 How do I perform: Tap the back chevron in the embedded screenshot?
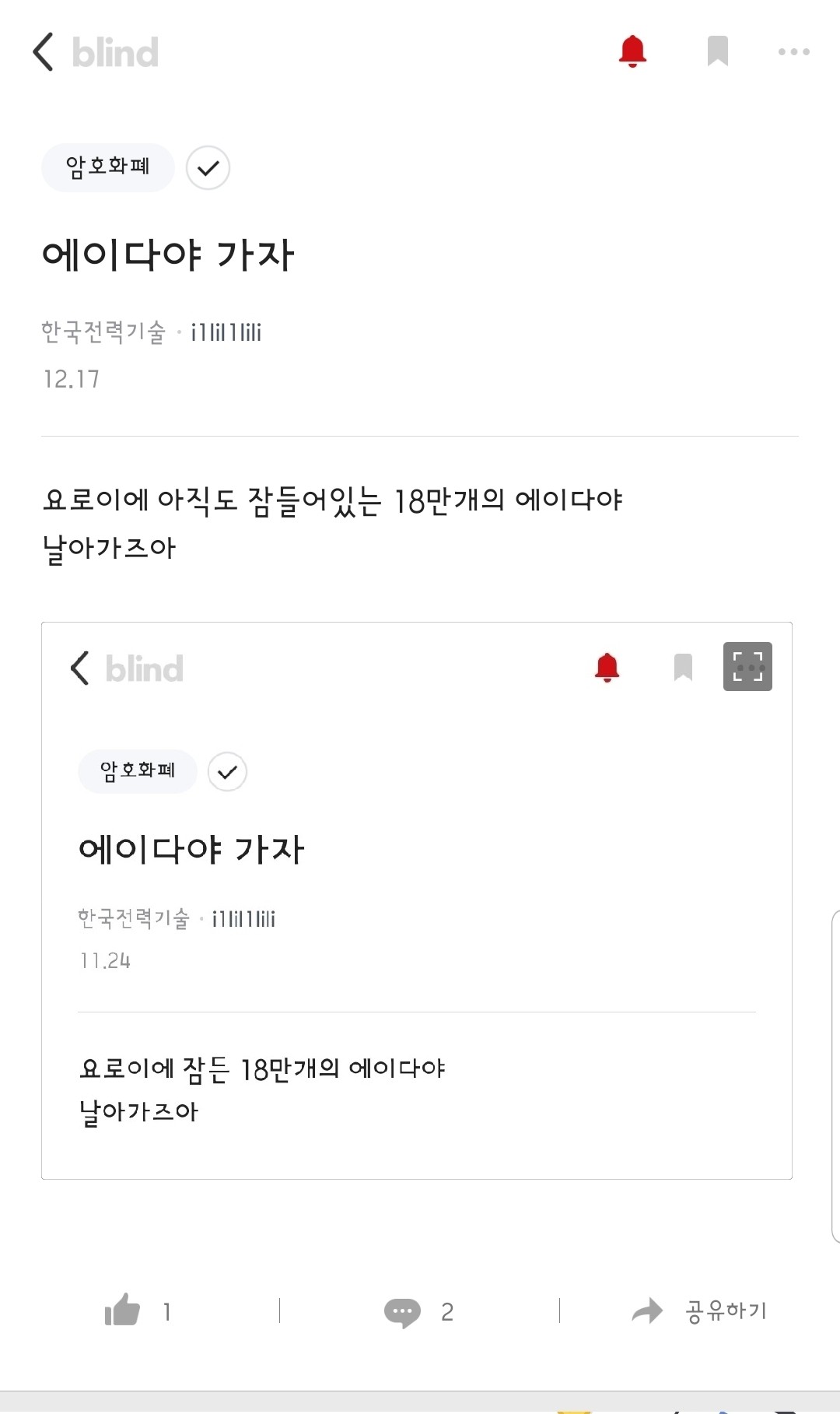tap(78, 668)
